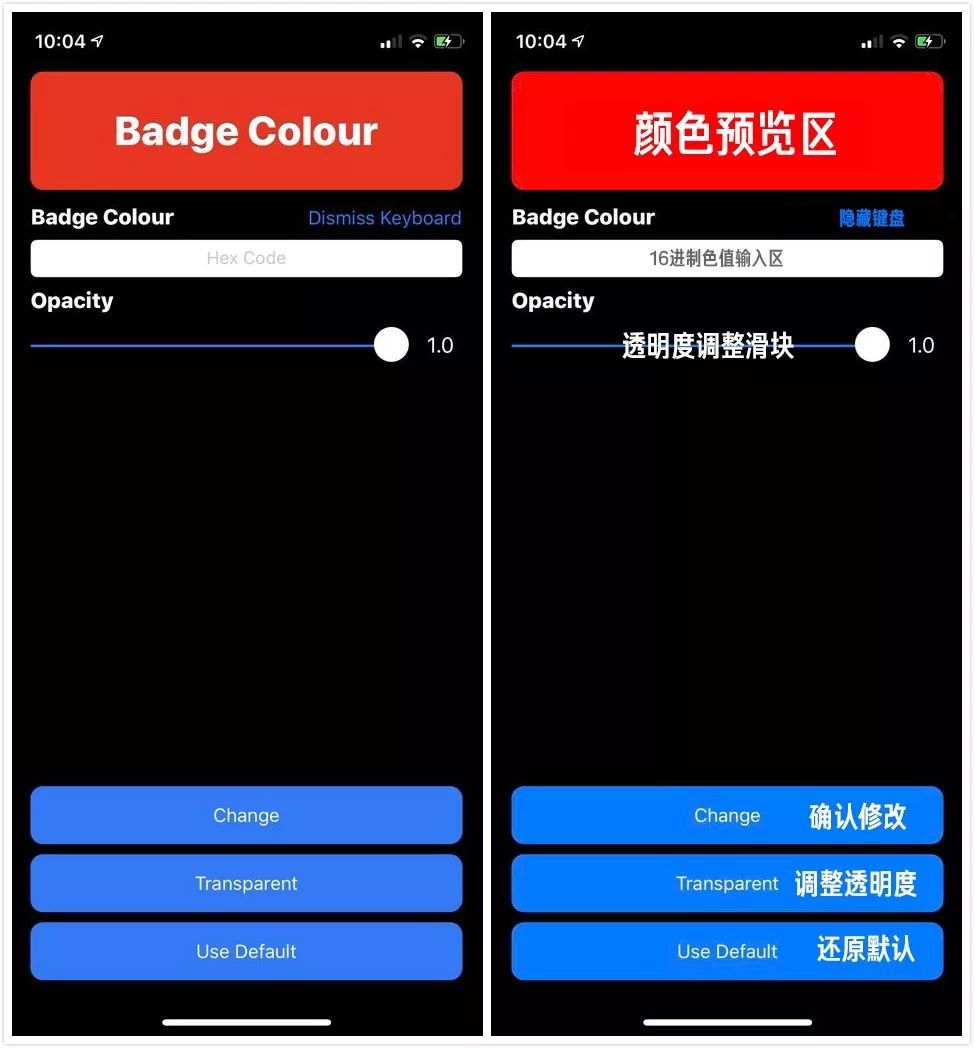The width and height of the screenshot is (975, 1048).
Task: Tap the red Badge Colour preview banner
Action: [246, 130]
